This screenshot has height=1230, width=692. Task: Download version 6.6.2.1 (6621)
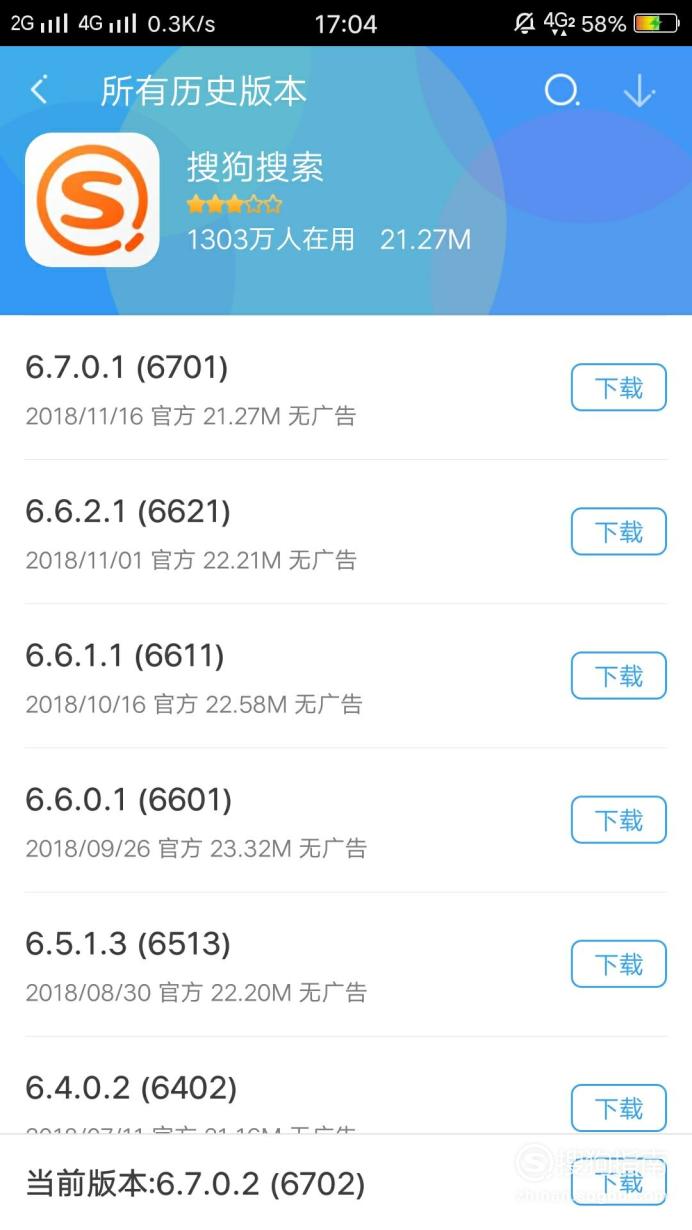click(x=619, y=531)
